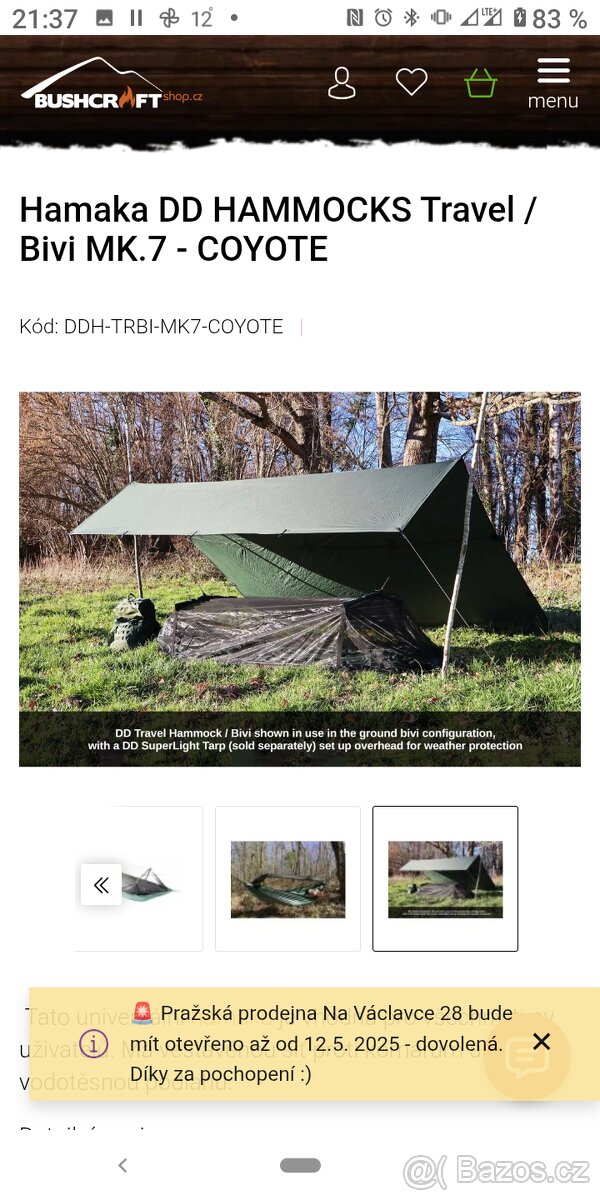Open the shopping basket

480,83
